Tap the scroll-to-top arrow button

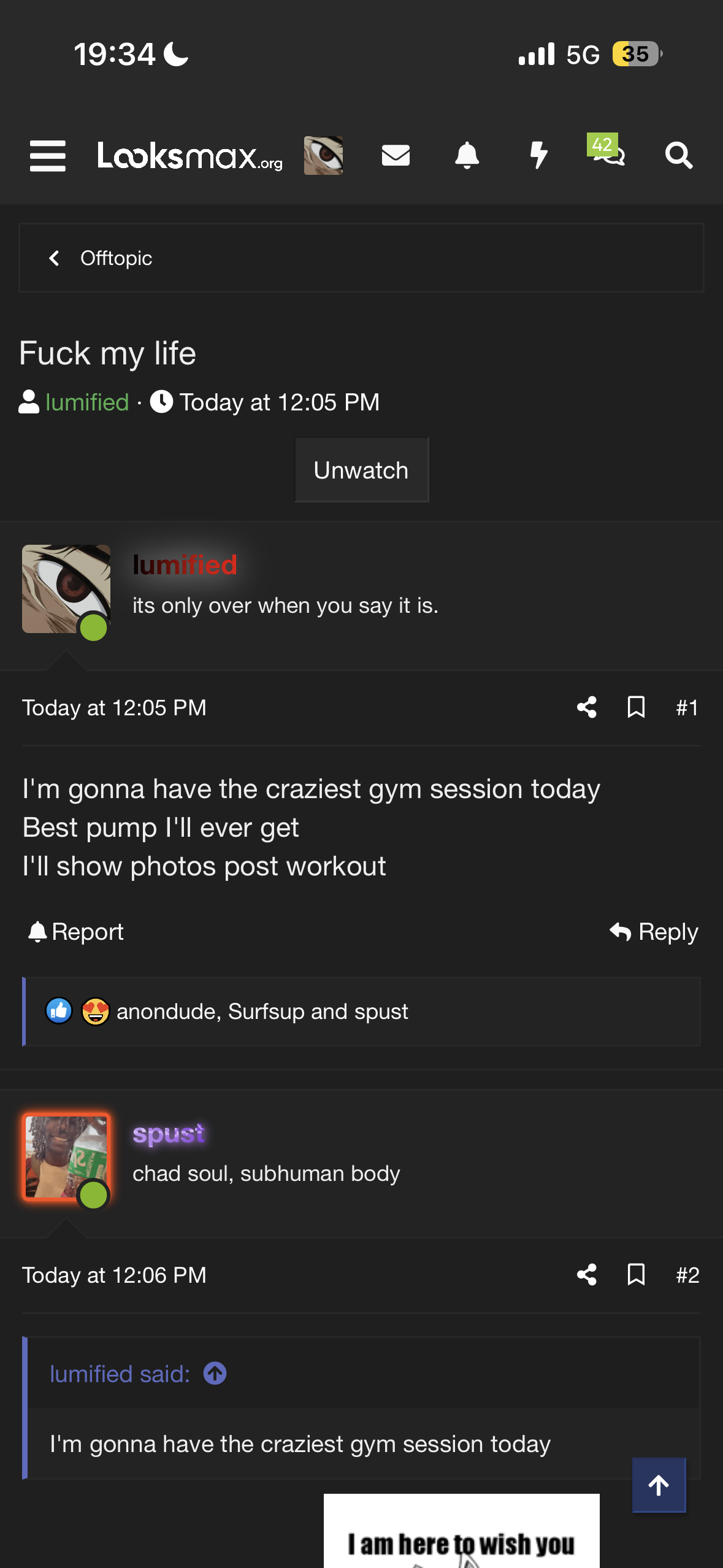(x=659, y=1485)
